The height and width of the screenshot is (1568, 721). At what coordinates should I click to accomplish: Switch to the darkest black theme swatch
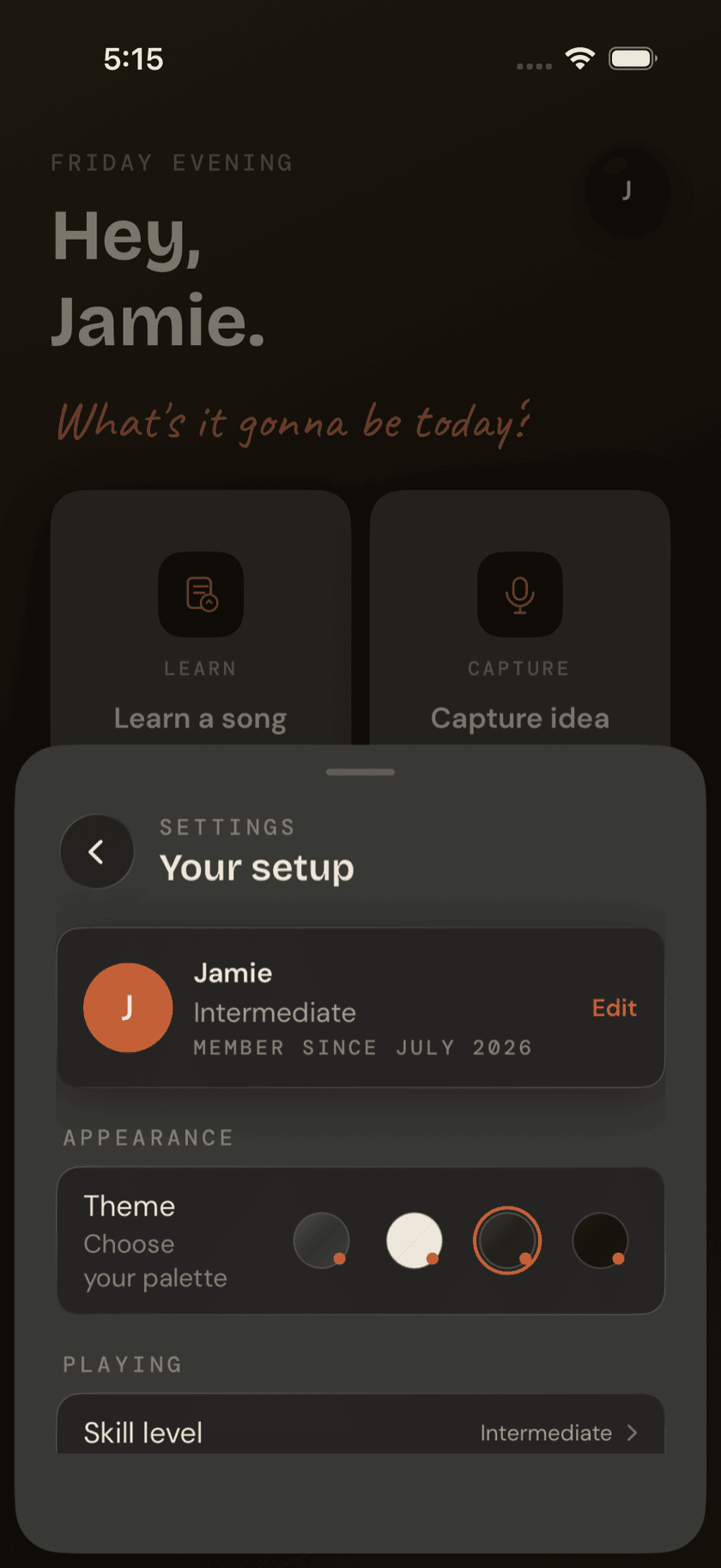tap(600, 1241)
